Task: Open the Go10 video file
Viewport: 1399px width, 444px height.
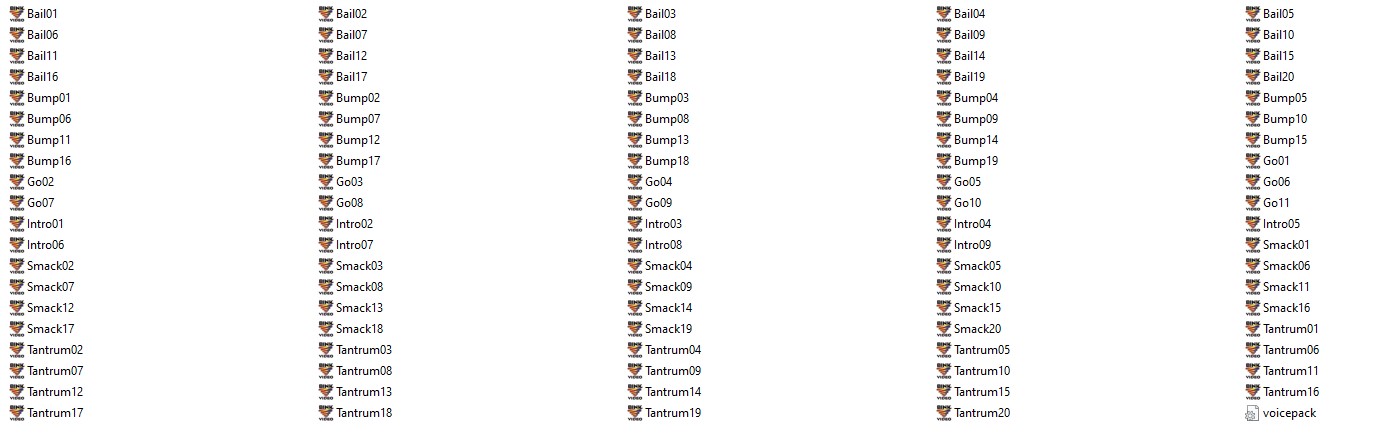Action: tap(967, 203)
